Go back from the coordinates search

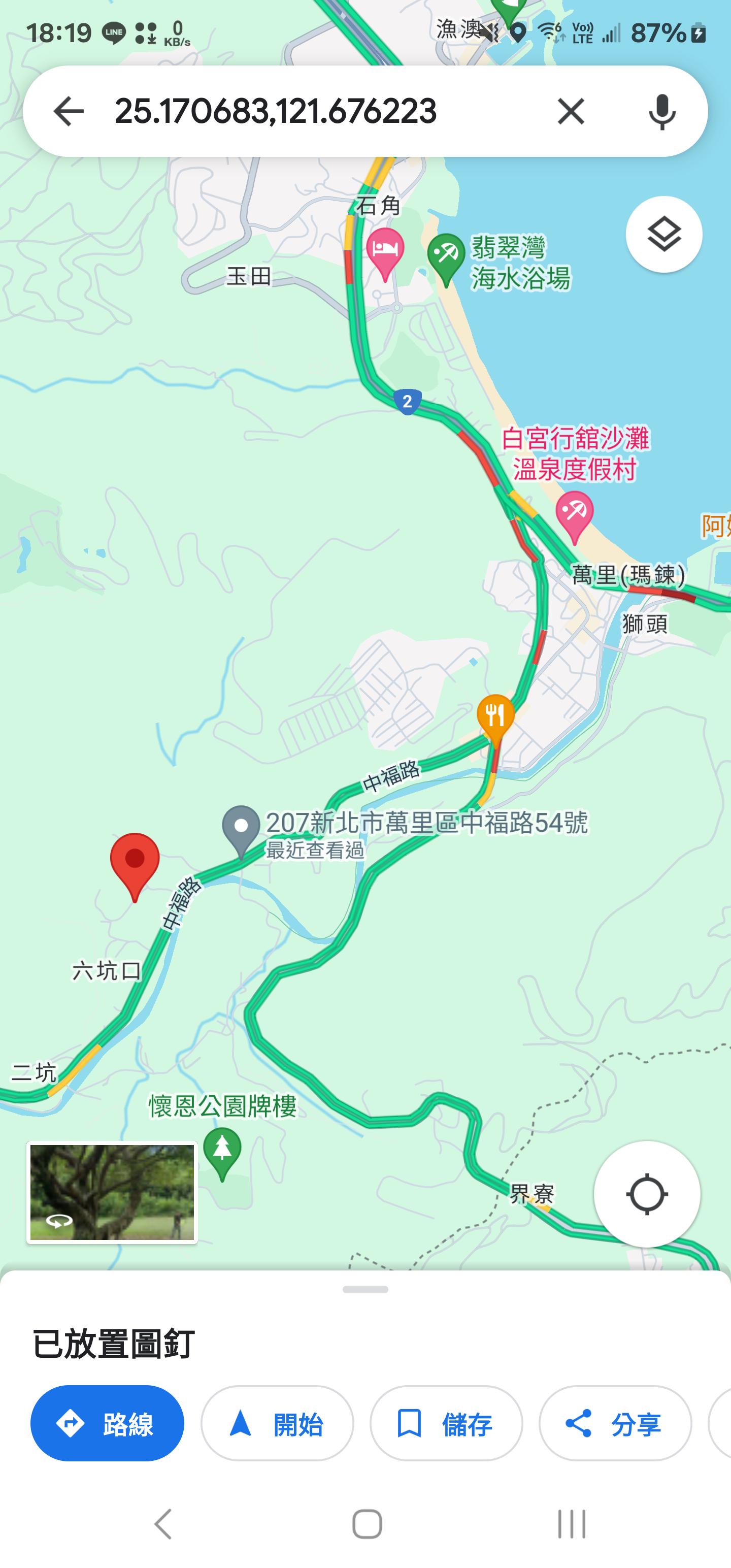tap(68, 111)
